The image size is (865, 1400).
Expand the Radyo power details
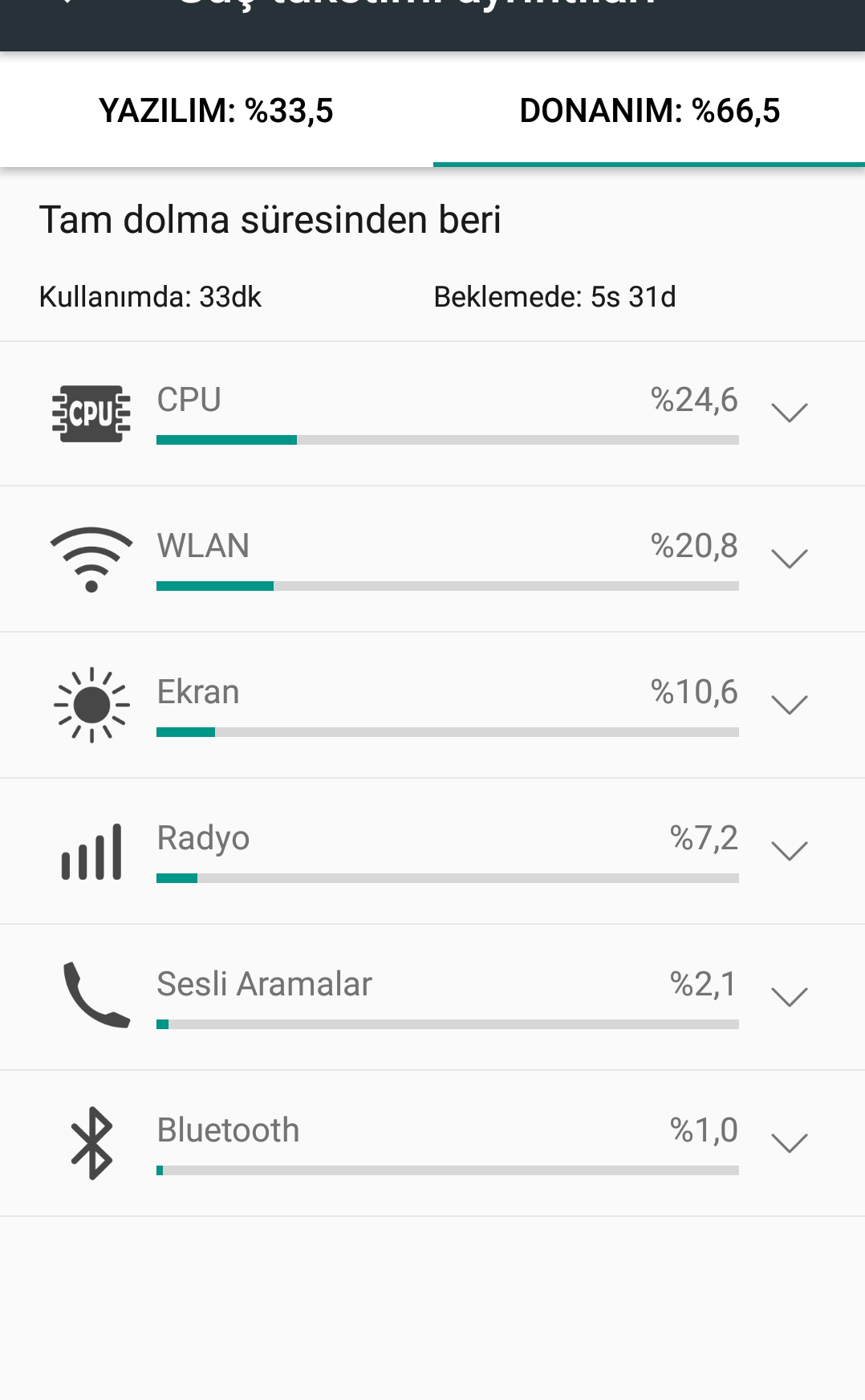789,851
